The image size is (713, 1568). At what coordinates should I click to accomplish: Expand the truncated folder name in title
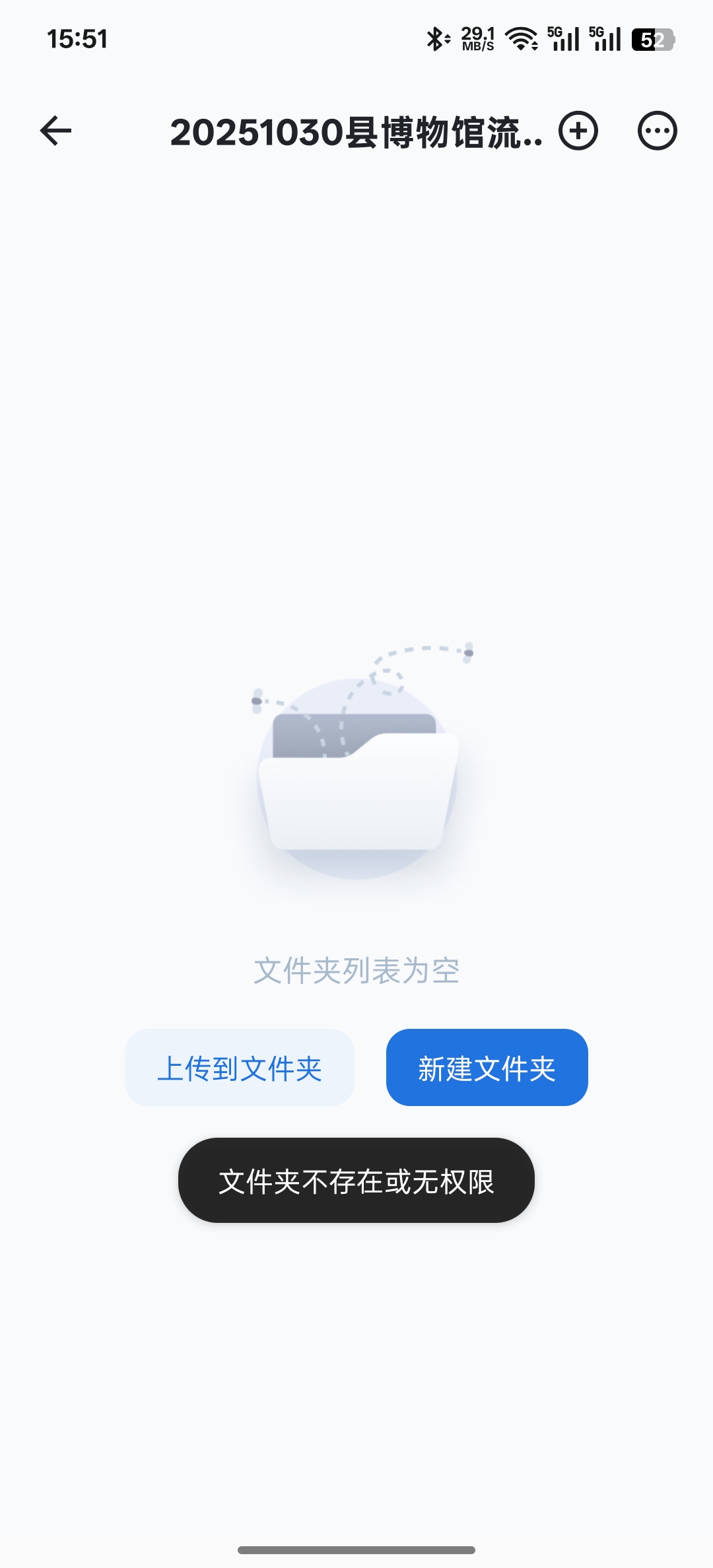[x=356, y=131]
